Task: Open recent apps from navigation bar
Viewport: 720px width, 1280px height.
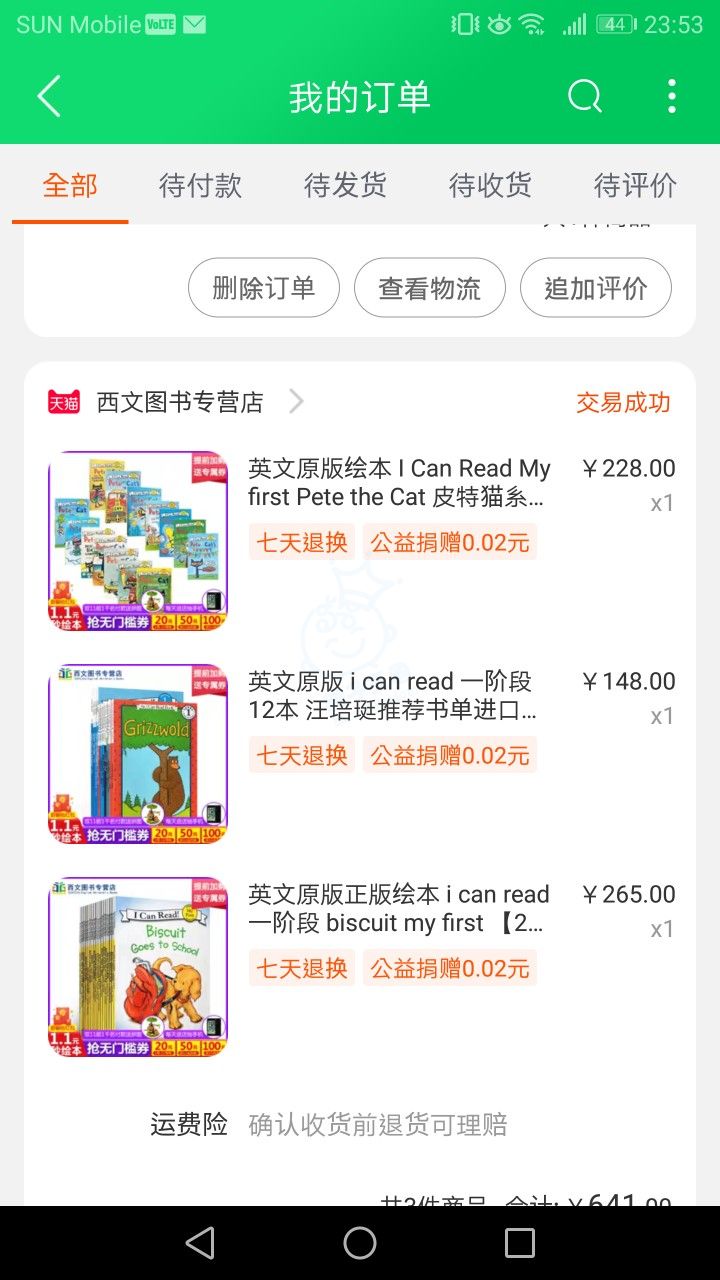Action: pyautogui.click(x=520, y=1243)
